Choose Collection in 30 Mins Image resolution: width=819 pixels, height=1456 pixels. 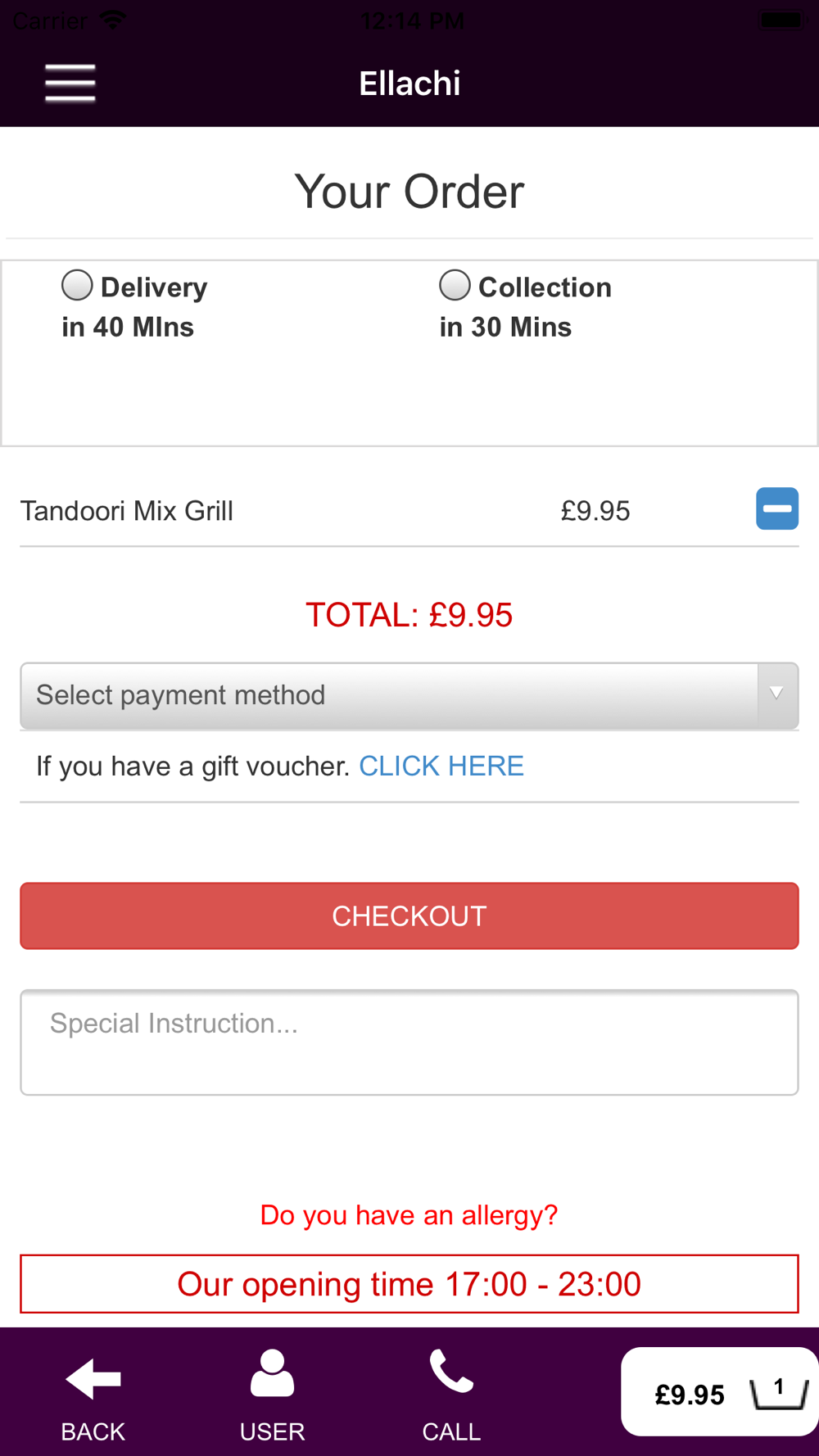point(455,286)
